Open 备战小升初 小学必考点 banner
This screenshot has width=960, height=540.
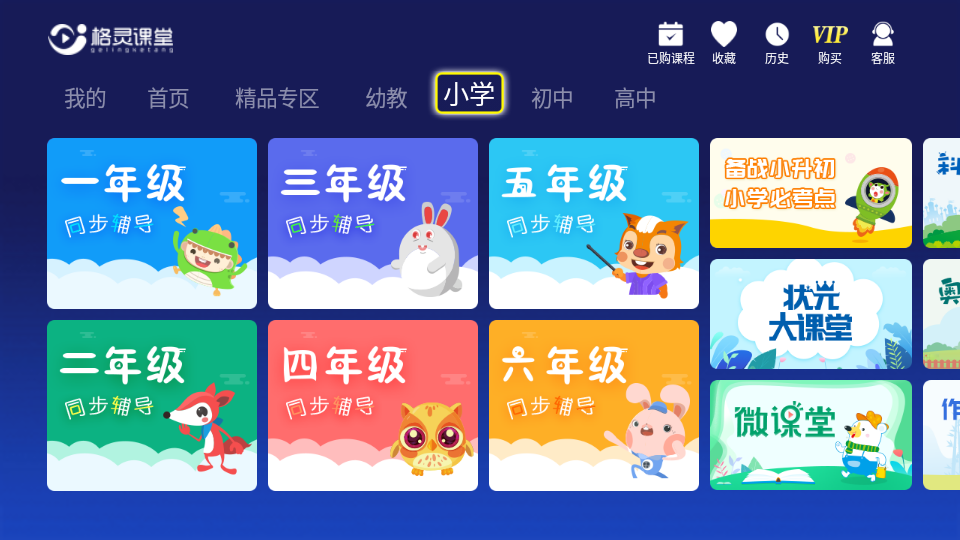coord(811,193)
